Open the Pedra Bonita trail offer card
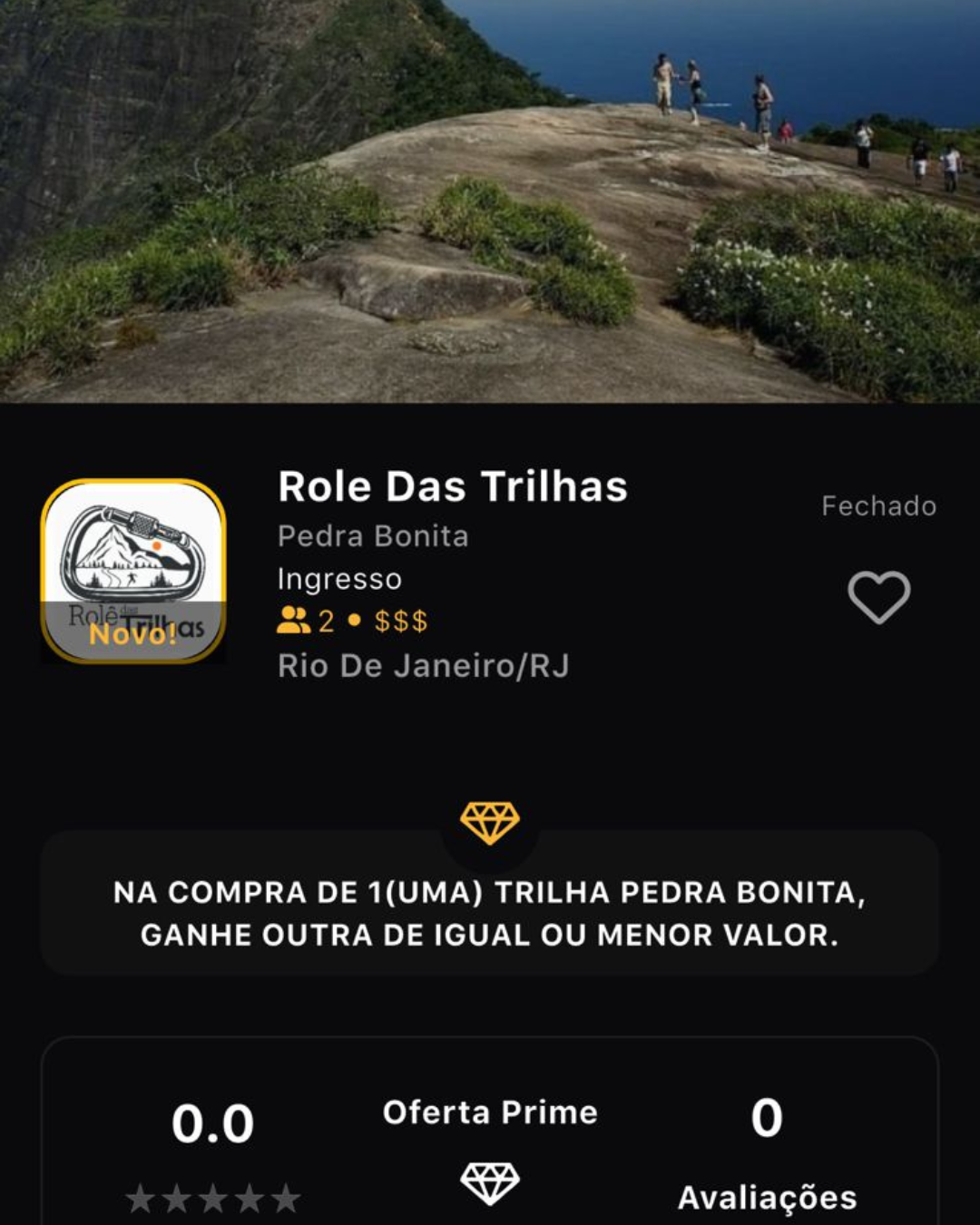This screenshot has height=1225, width=980. coord(490,912)
